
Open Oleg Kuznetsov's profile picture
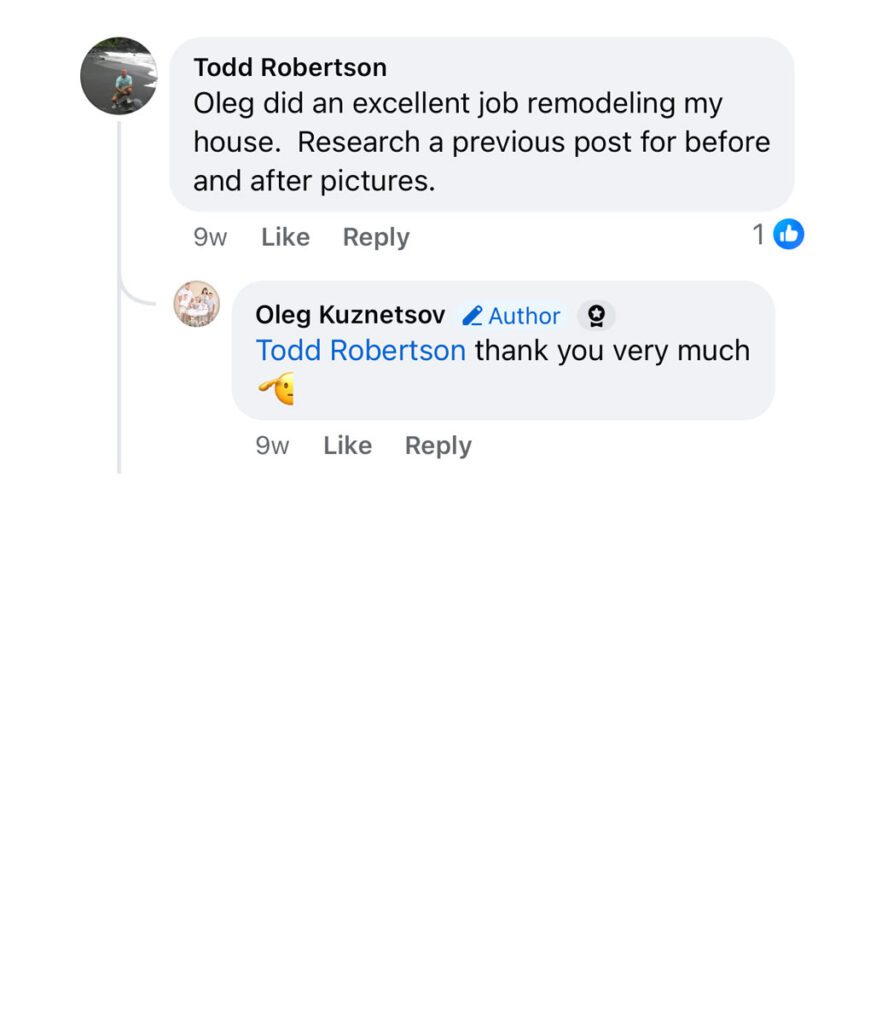[x=196, y=303]
